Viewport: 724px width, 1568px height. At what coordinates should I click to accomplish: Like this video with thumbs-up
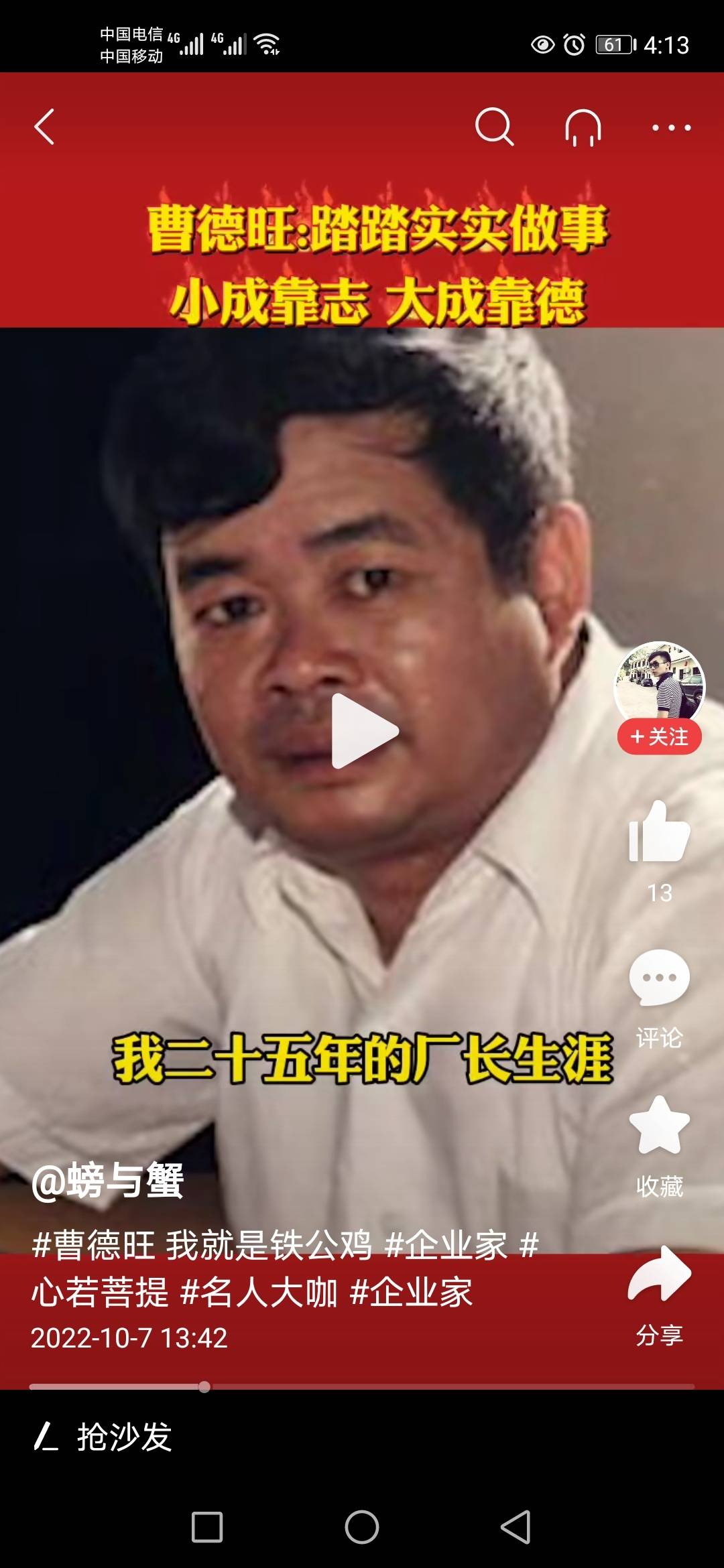(x=660, y=832)
